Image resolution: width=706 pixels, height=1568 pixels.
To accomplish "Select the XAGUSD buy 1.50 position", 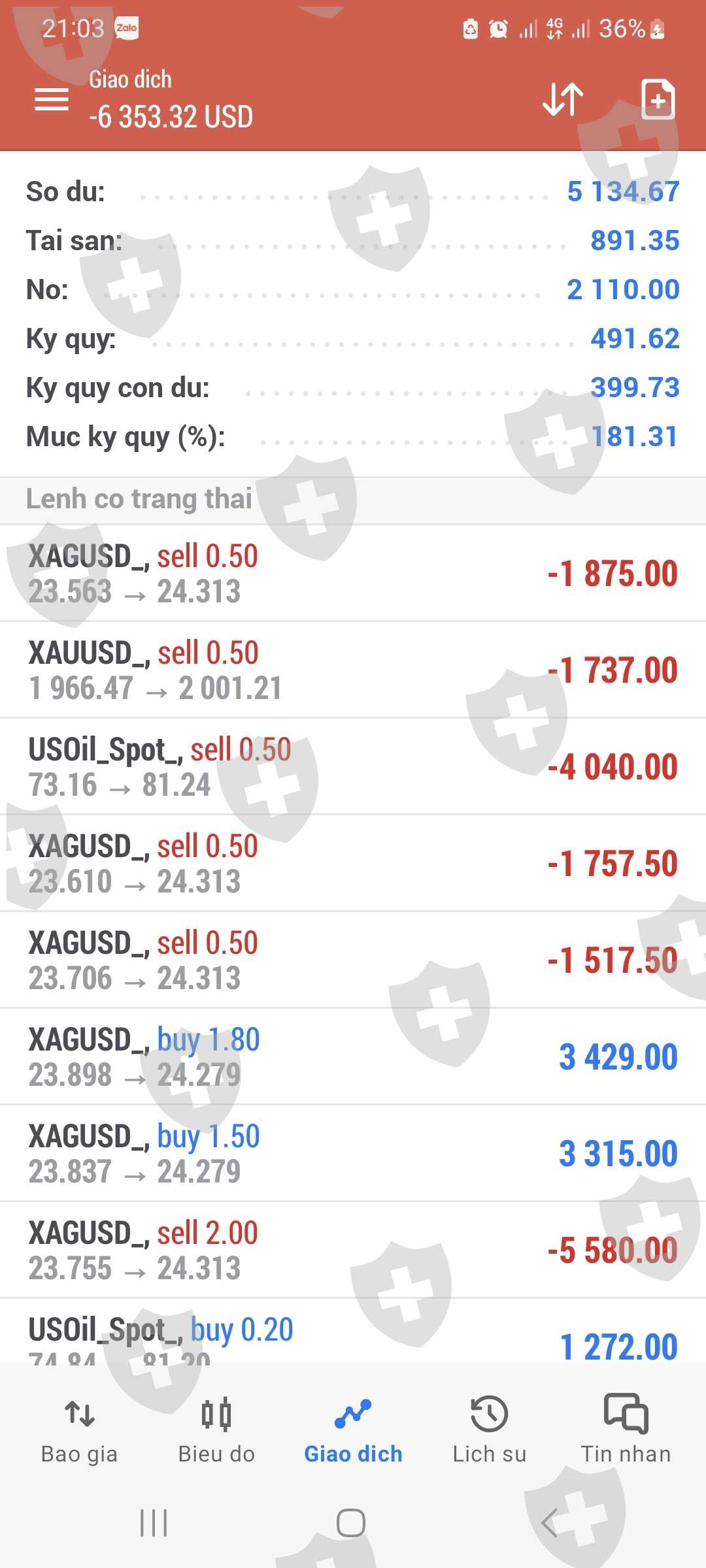I will point(353,1154).
